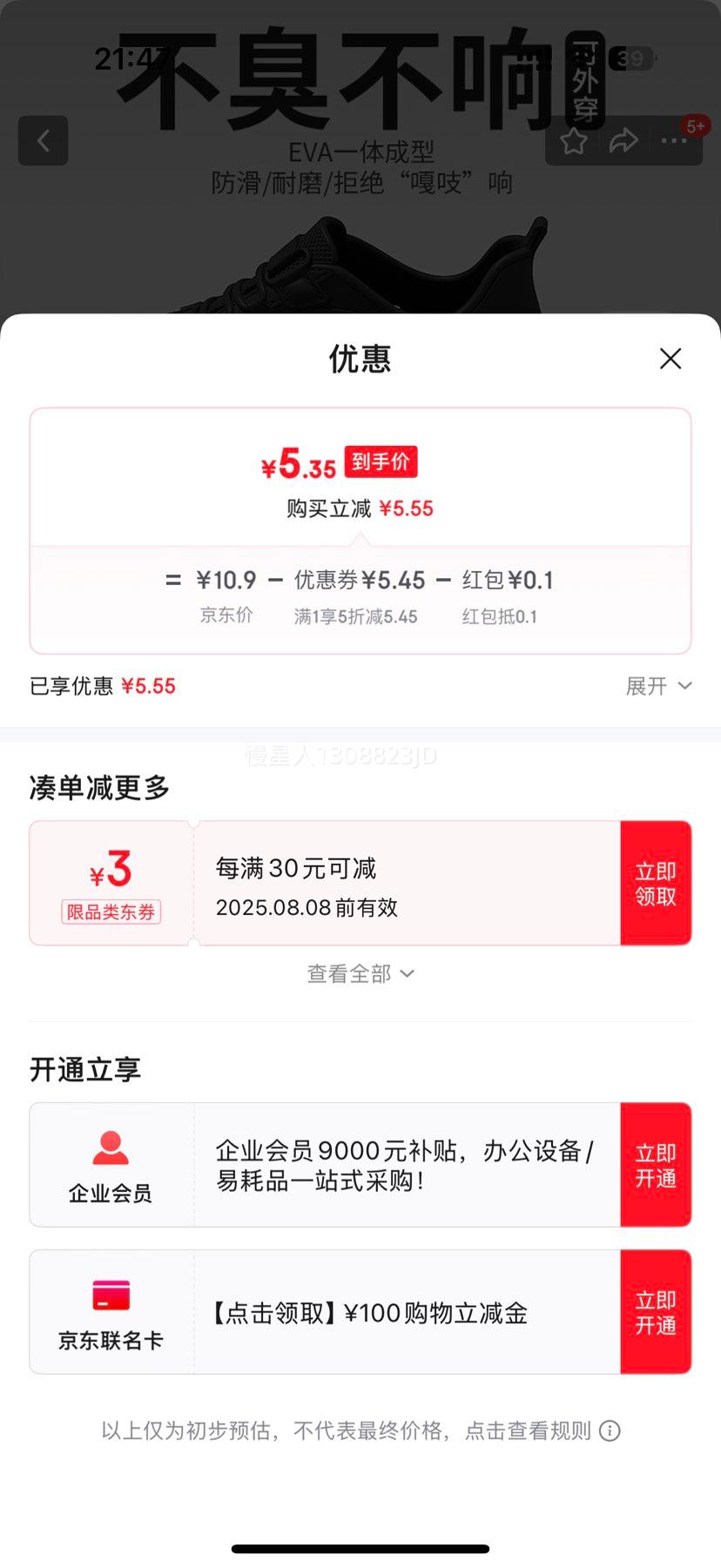Favorite this product with the star icon
Viewport: 721px width, 1568px height.
(574, 141)
